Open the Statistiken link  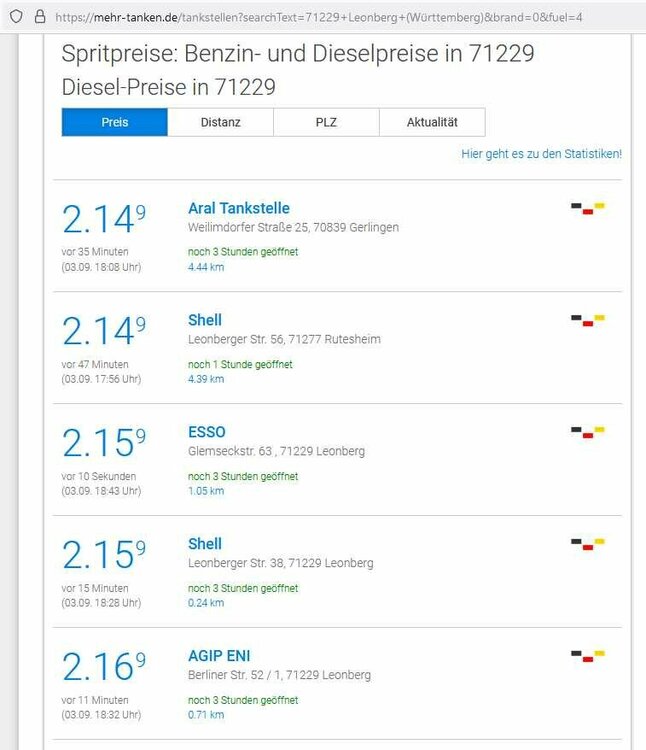(541, 154)
